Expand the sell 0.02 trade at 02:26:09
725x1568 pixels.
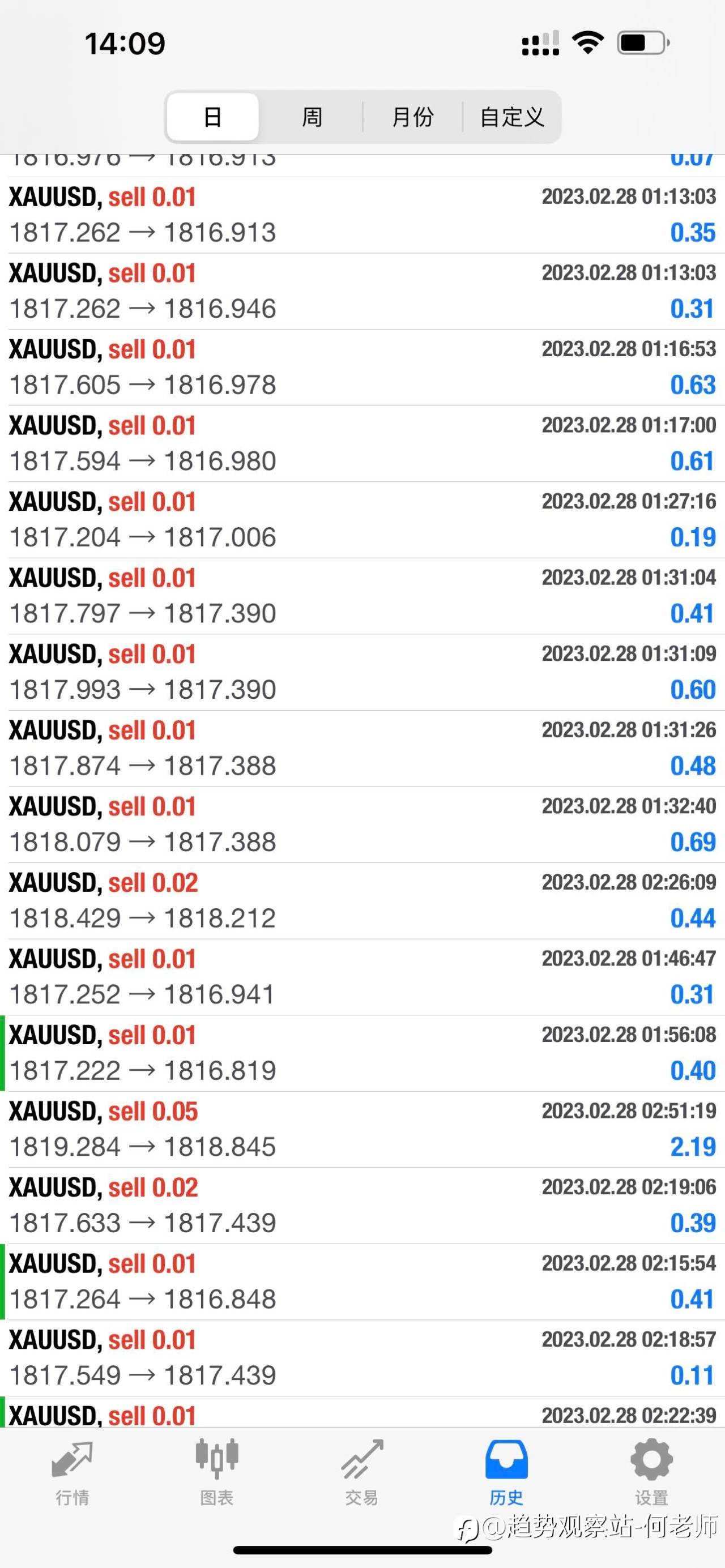tap(362, 900)
